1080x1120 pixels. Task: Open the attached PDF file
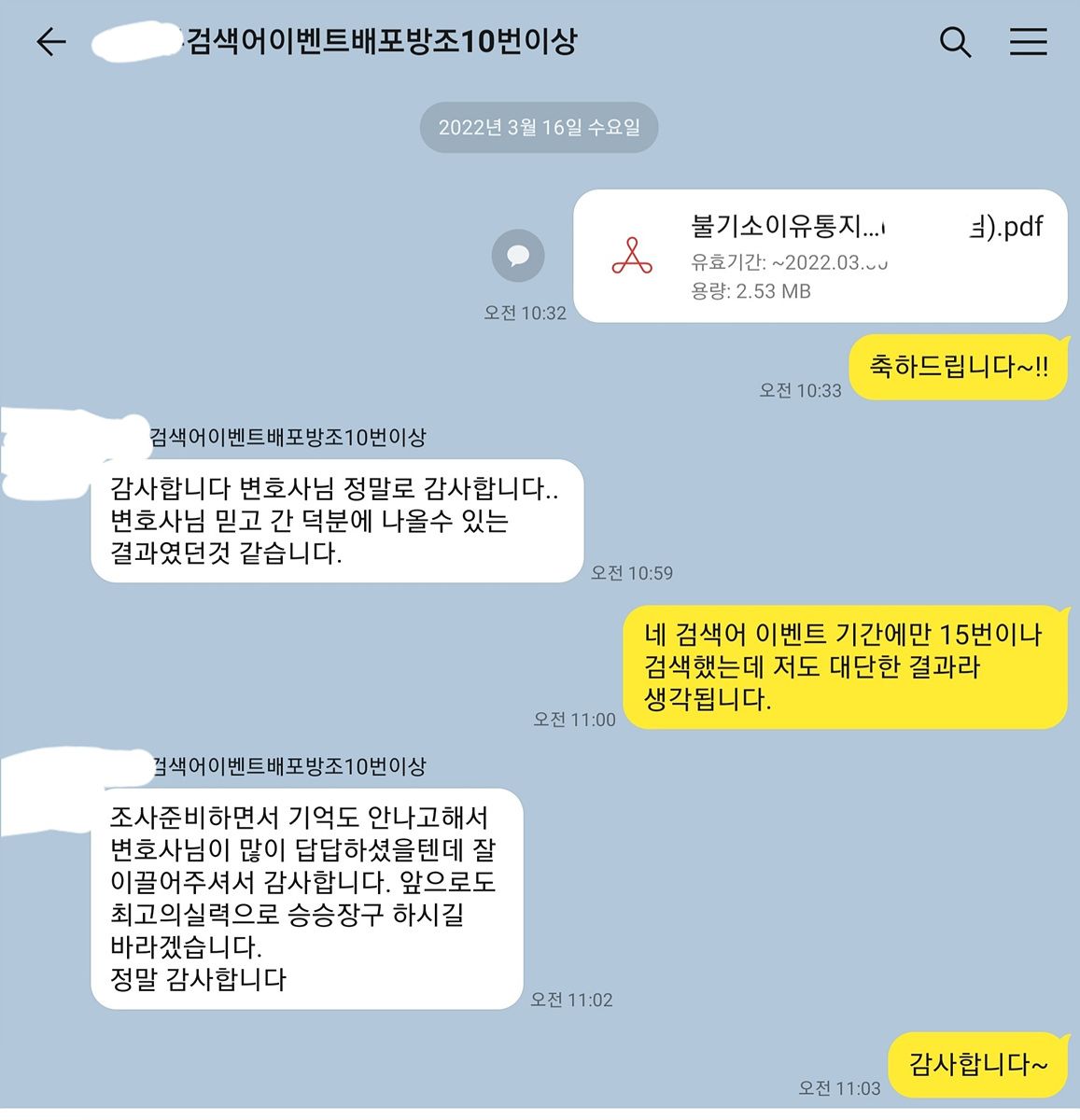click(x=819, y=256)
